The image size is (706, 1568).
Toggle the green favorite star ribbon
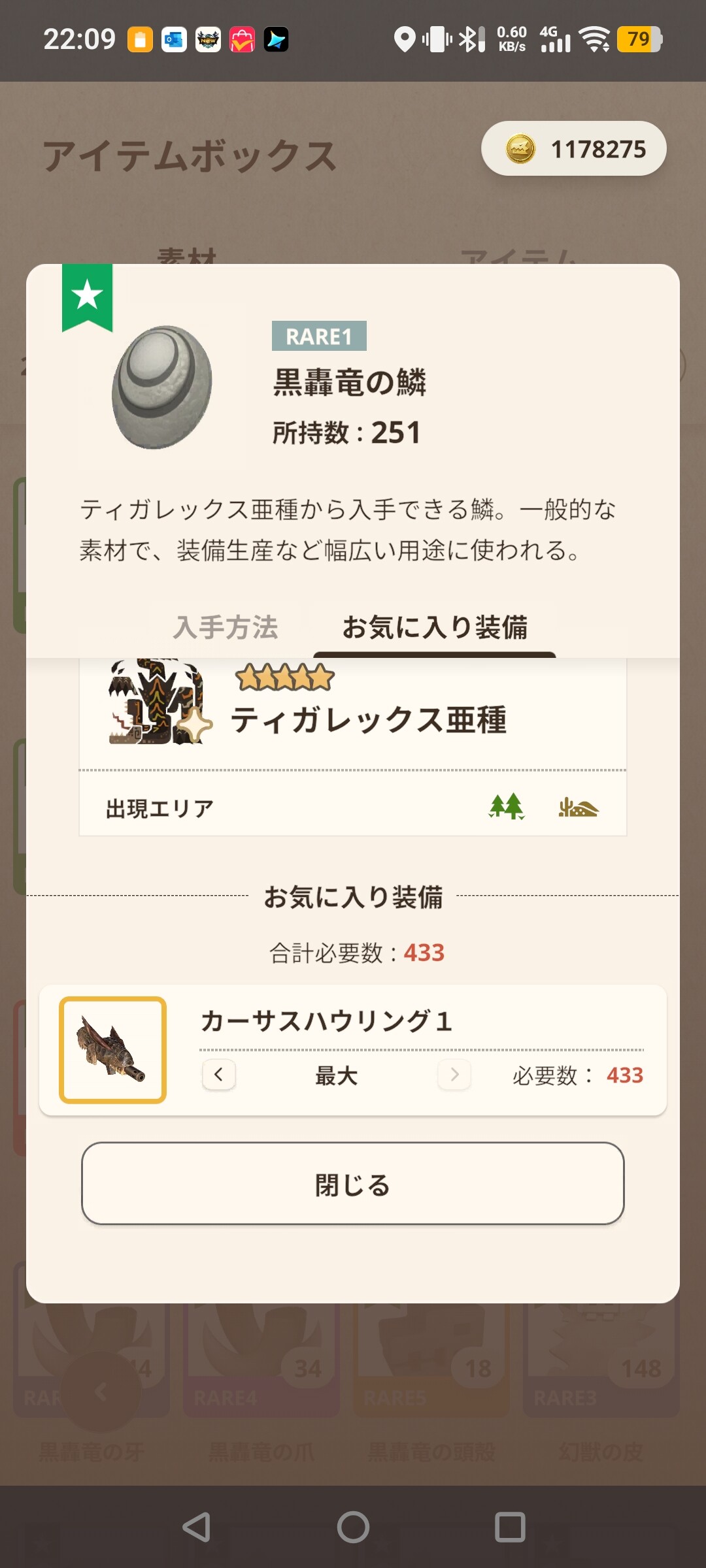(88, 297)
